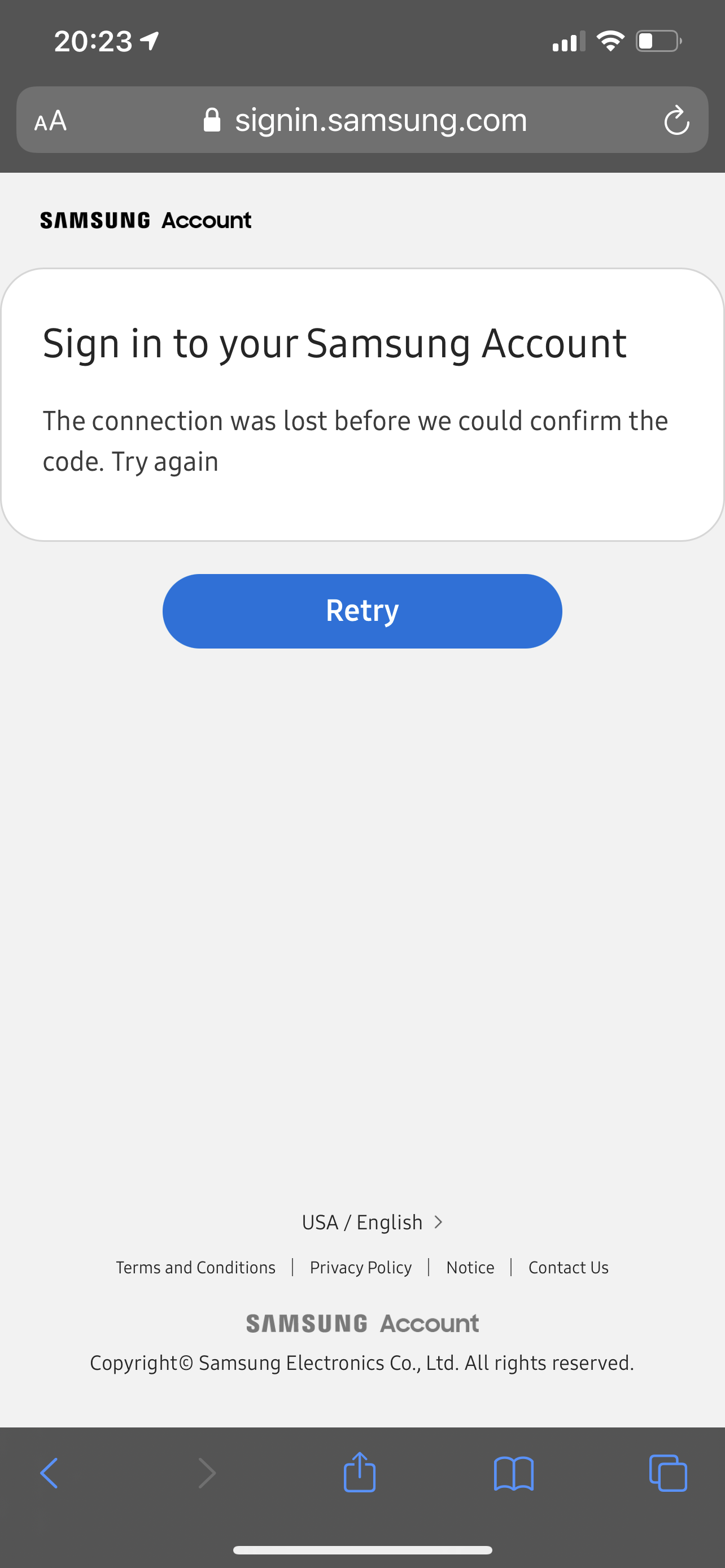Go back to the previous page

pos(49,1473)
